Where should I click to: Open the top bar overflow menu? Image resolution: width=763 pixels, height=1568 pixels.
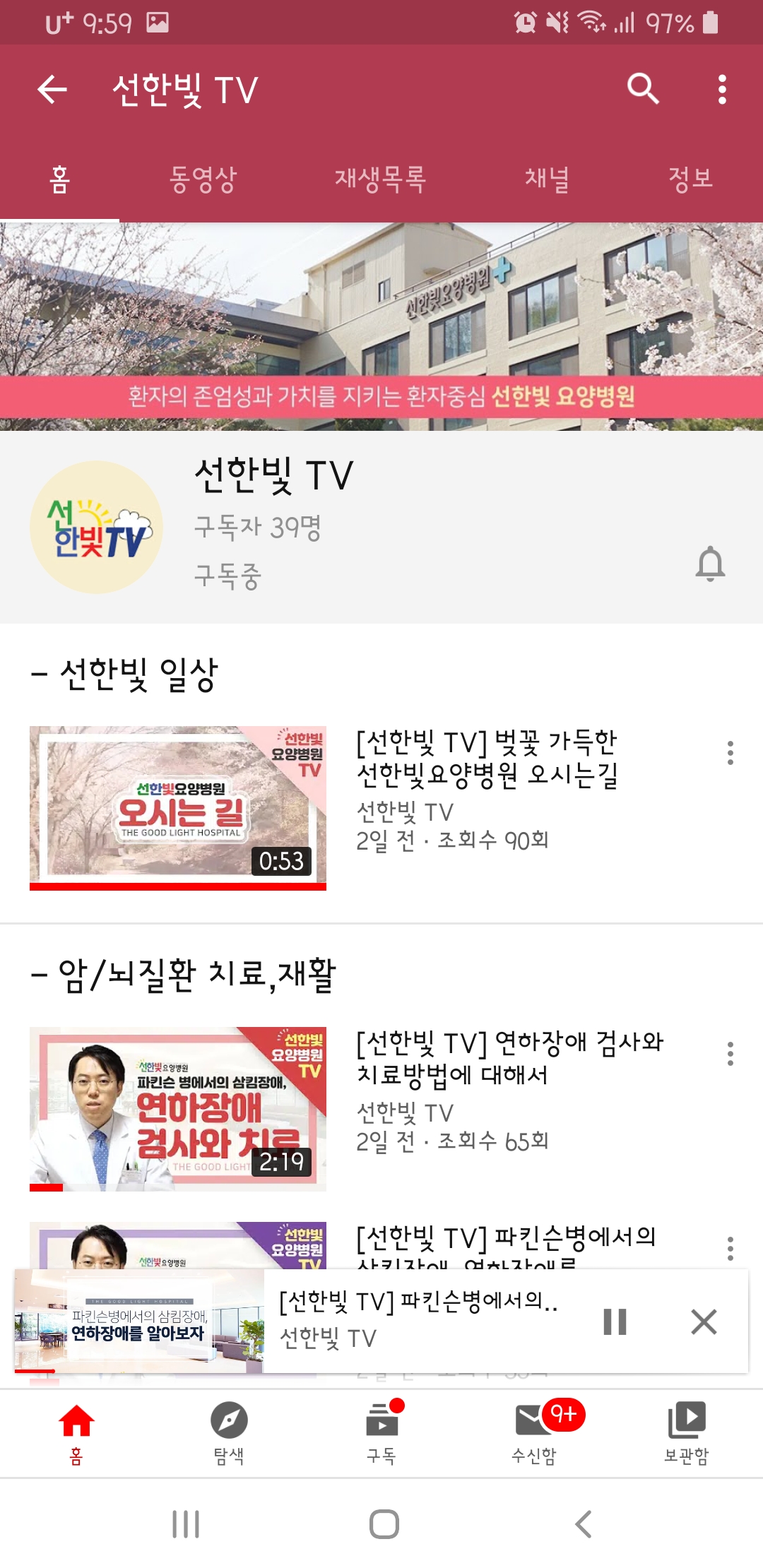[721, 90]
